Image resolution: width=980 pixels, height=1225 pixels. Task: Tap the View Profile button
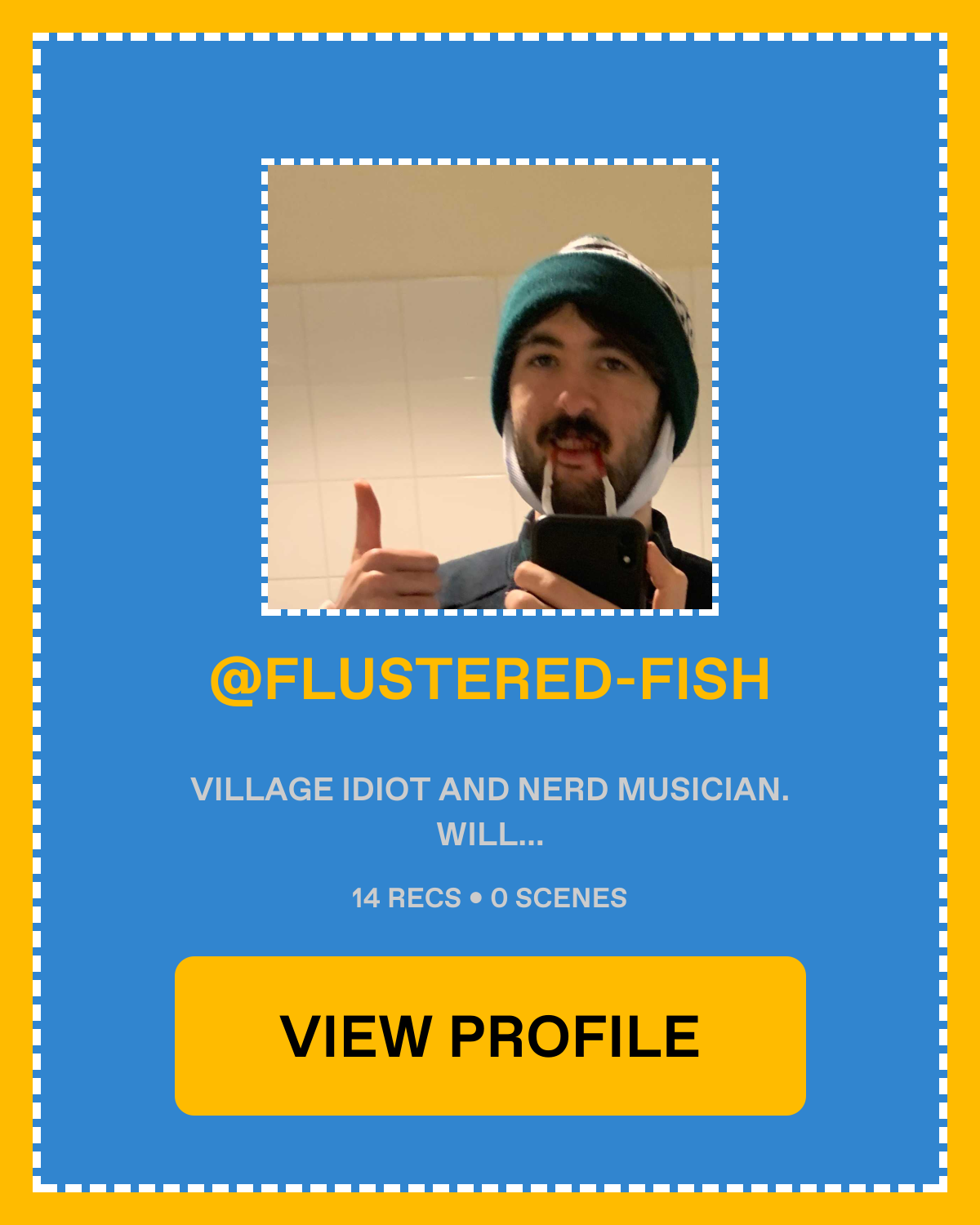tap(490, 1036)
